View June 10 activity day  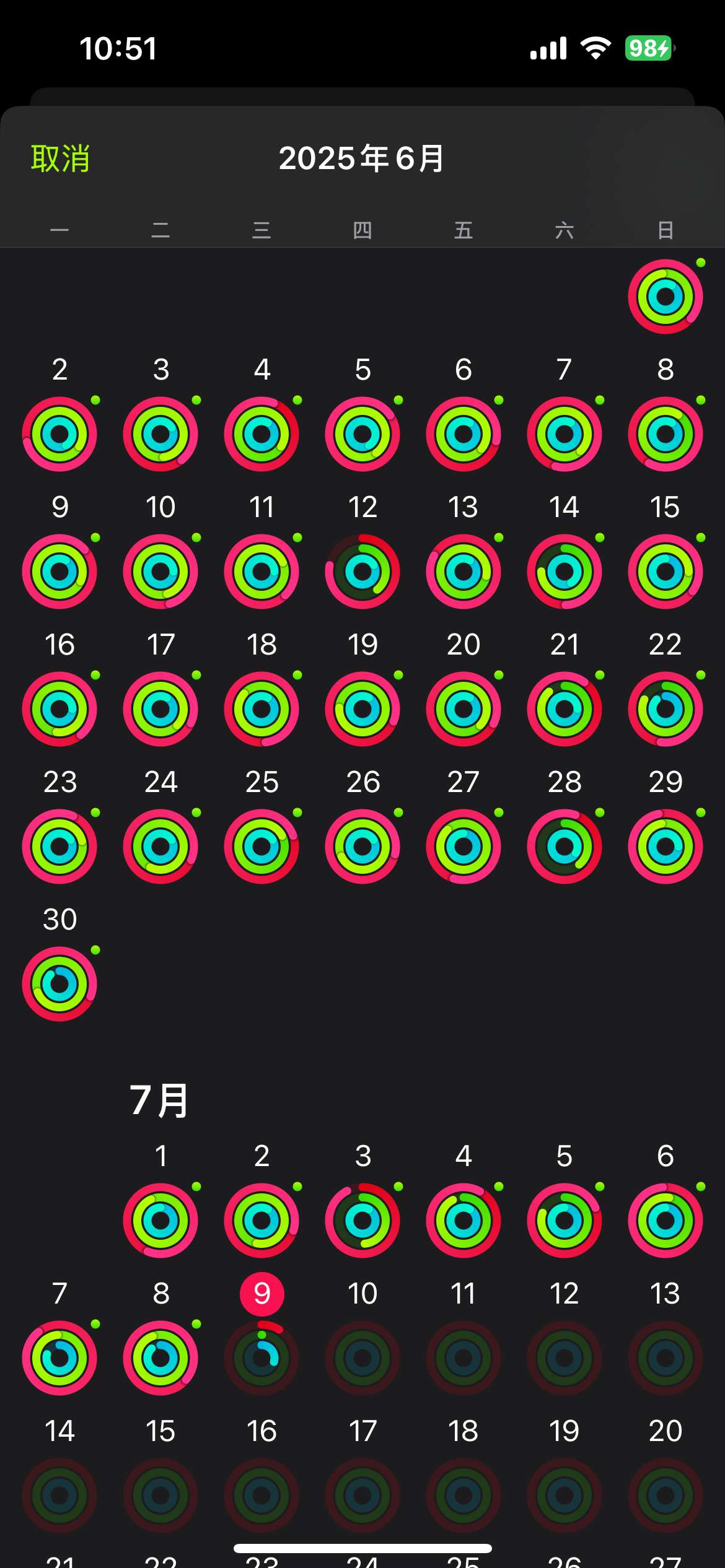pyautogui.click(x=160, y=572)
